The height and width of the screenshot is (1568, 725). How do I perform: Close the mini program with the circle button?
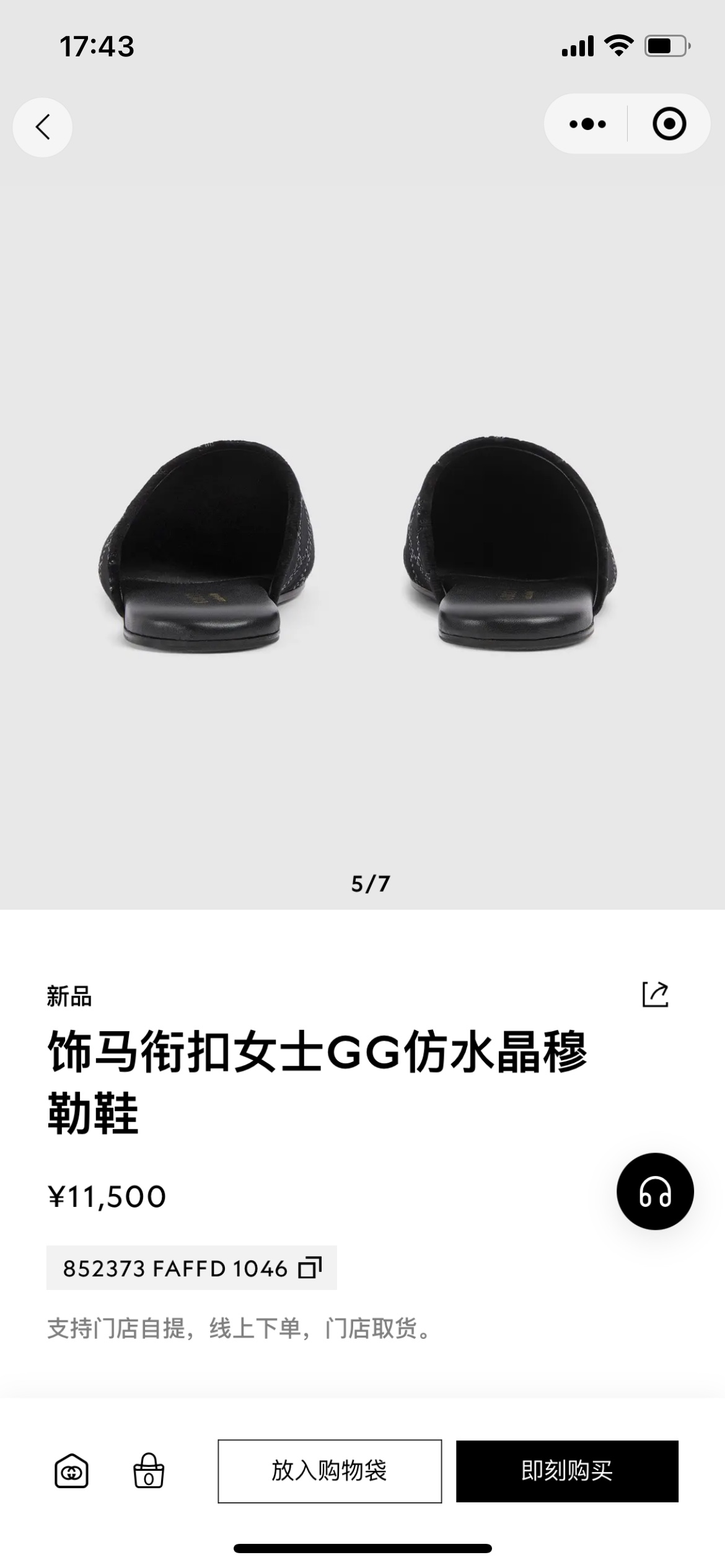point(669,124)
